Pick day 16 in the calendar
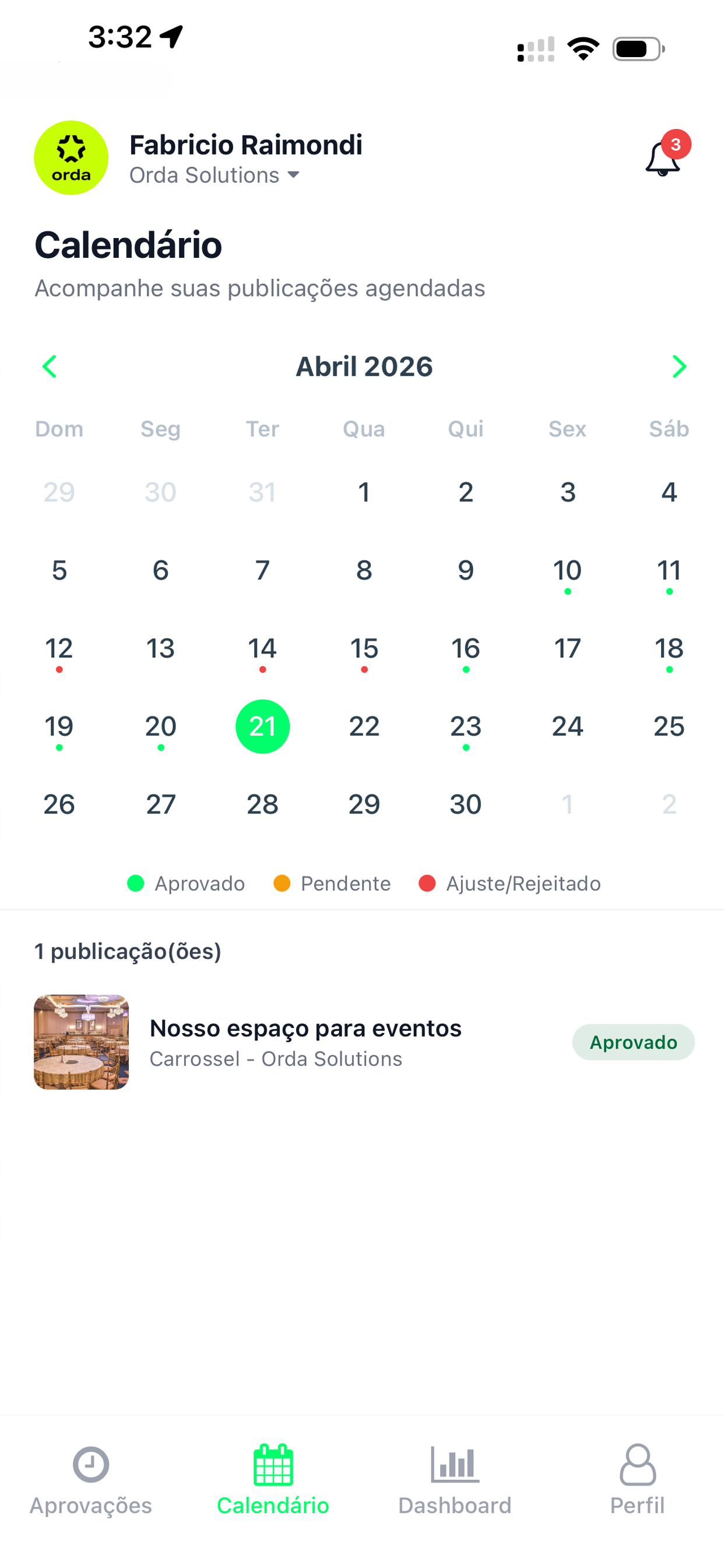Screen dimensions: 724x1568 [465, 649]
